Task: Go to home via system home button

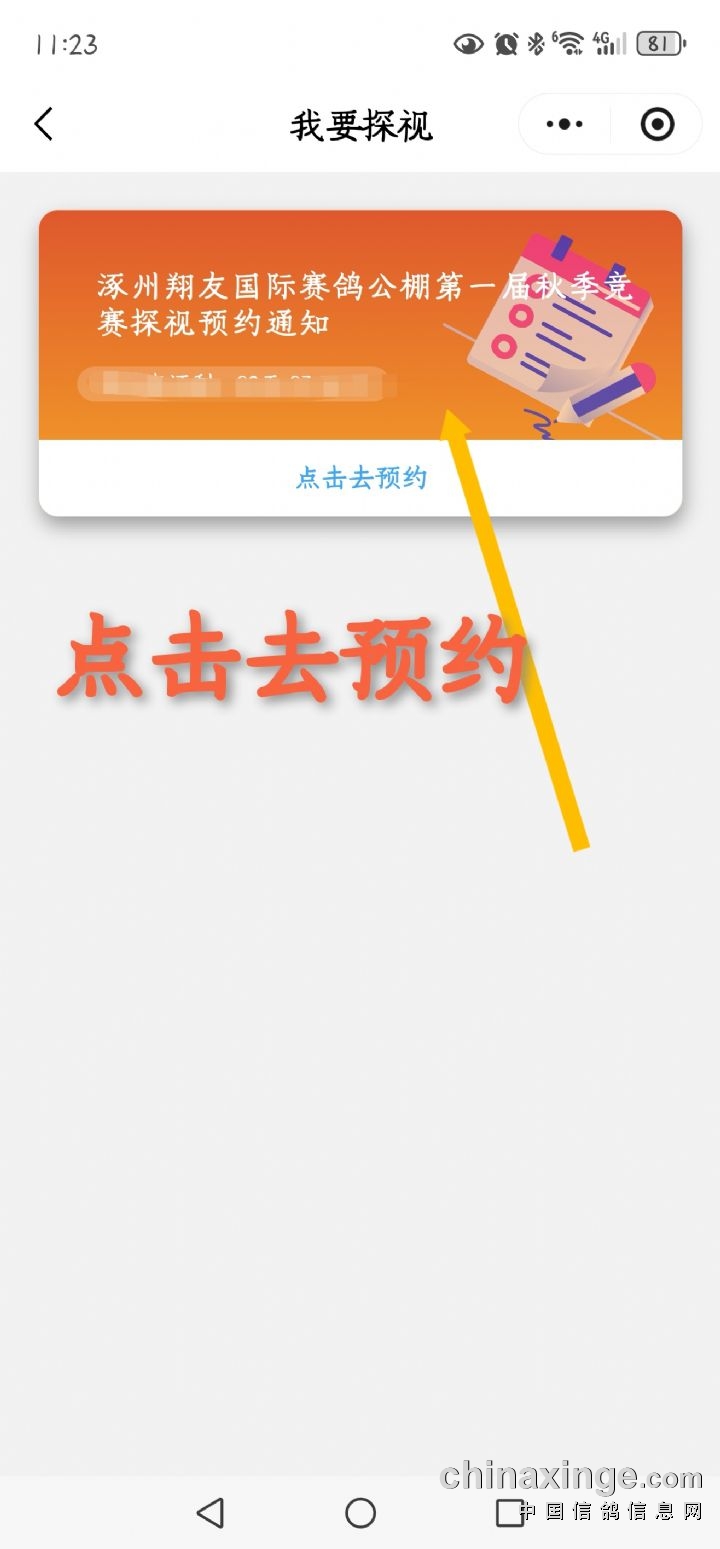Action: tap(360, 1513)
